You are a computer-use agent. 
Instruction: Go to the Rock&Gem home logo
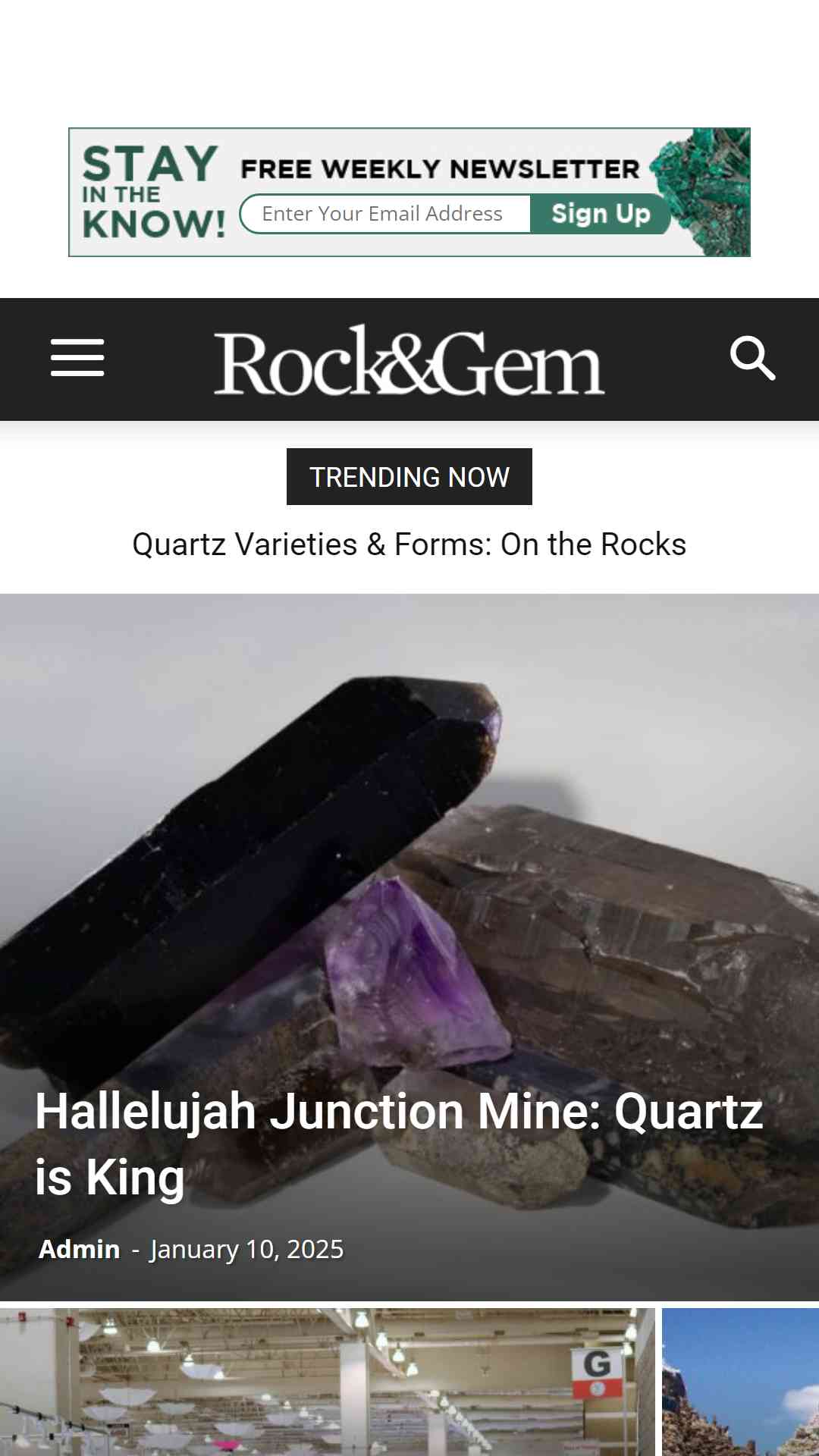click(409, 360)
